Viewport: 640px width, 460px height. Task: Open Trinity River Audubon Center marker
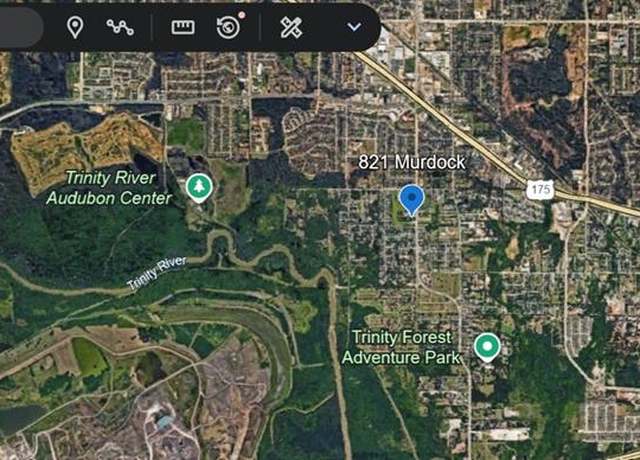point(199,187)
